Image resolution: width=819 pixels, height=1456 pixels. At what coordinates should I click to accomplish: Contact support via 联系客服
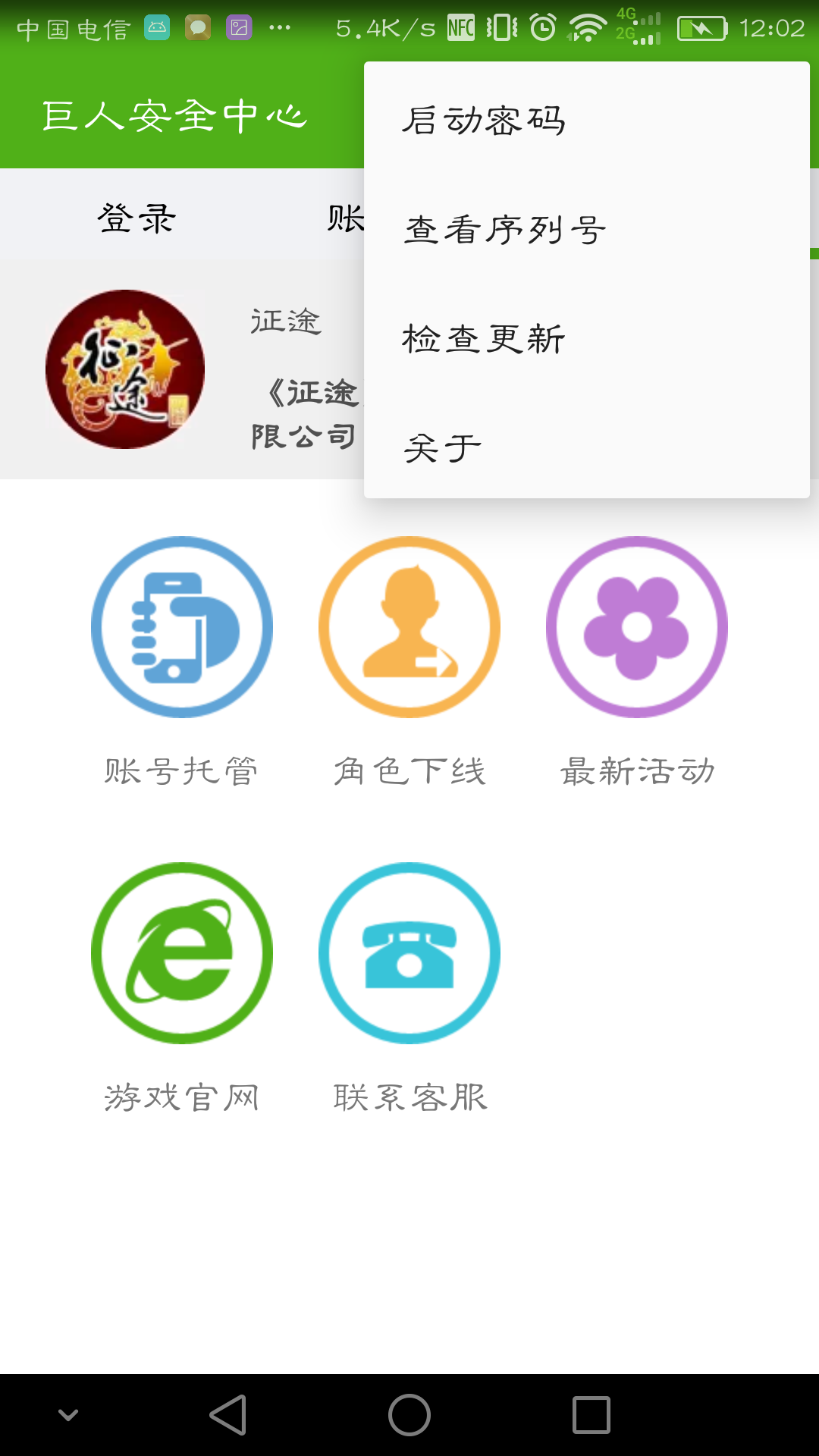pos(409,953)
